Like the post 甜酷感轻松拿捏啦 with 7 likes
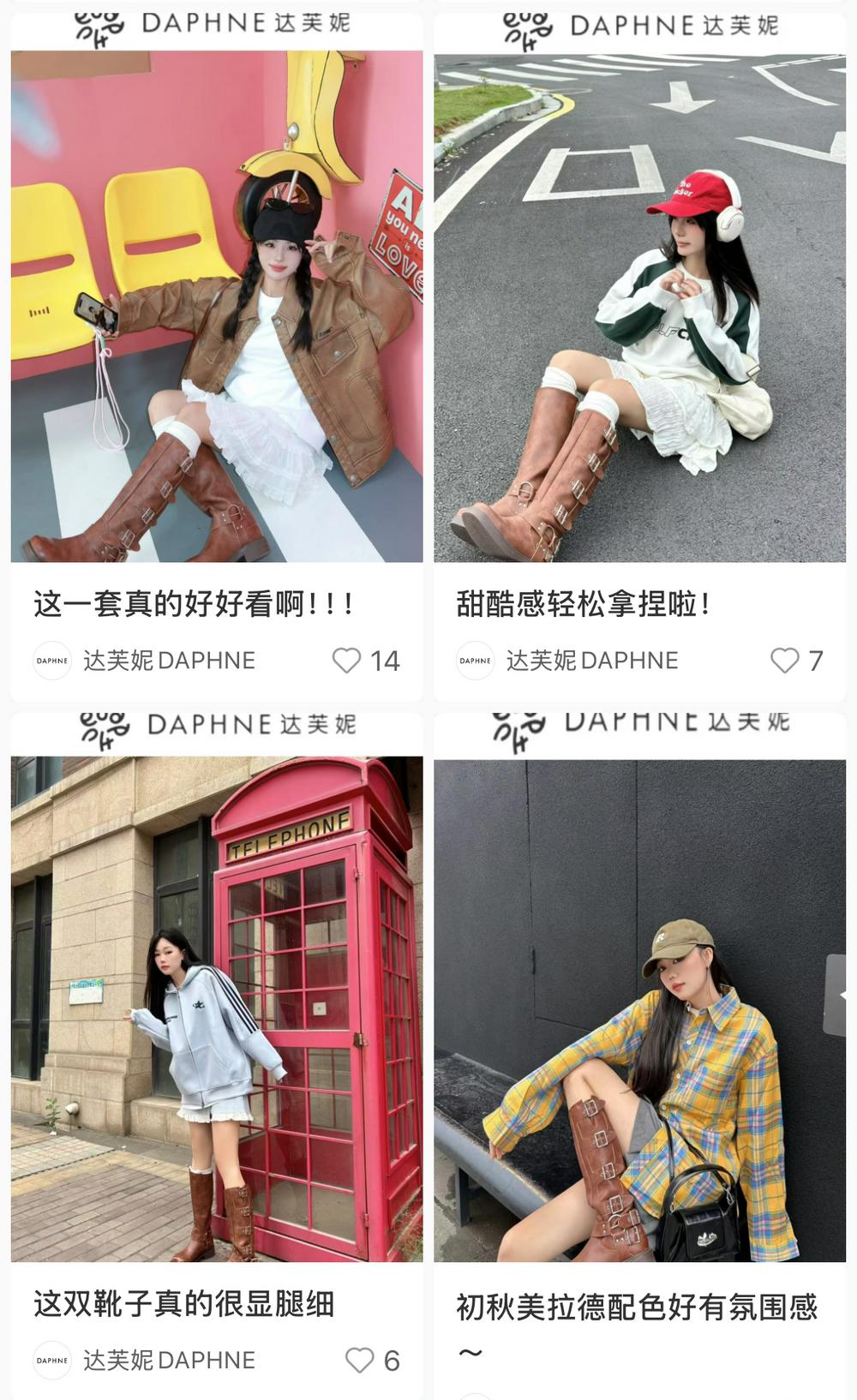The width and height of the screenshot is (857, 1400). (x=784, y=661)
